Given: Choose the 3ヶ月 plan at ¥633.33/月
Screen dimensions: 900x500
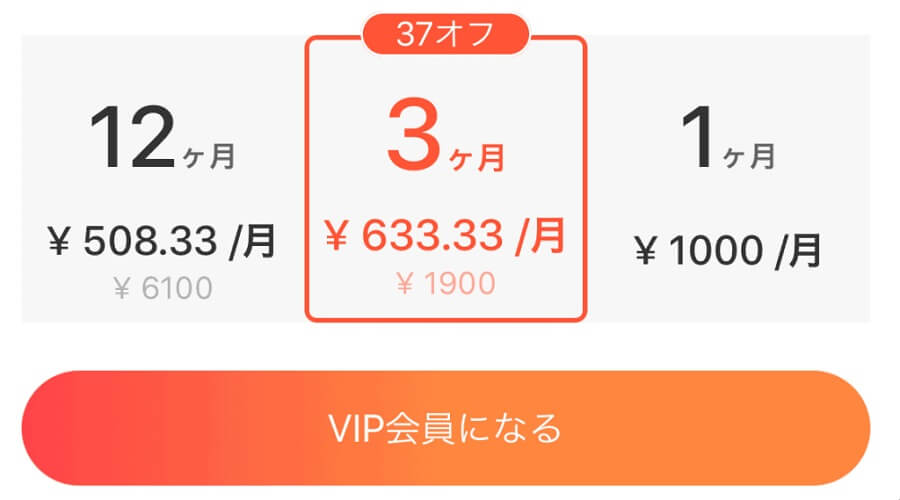Looking at the screenshot, I should (x=446, y=180).
